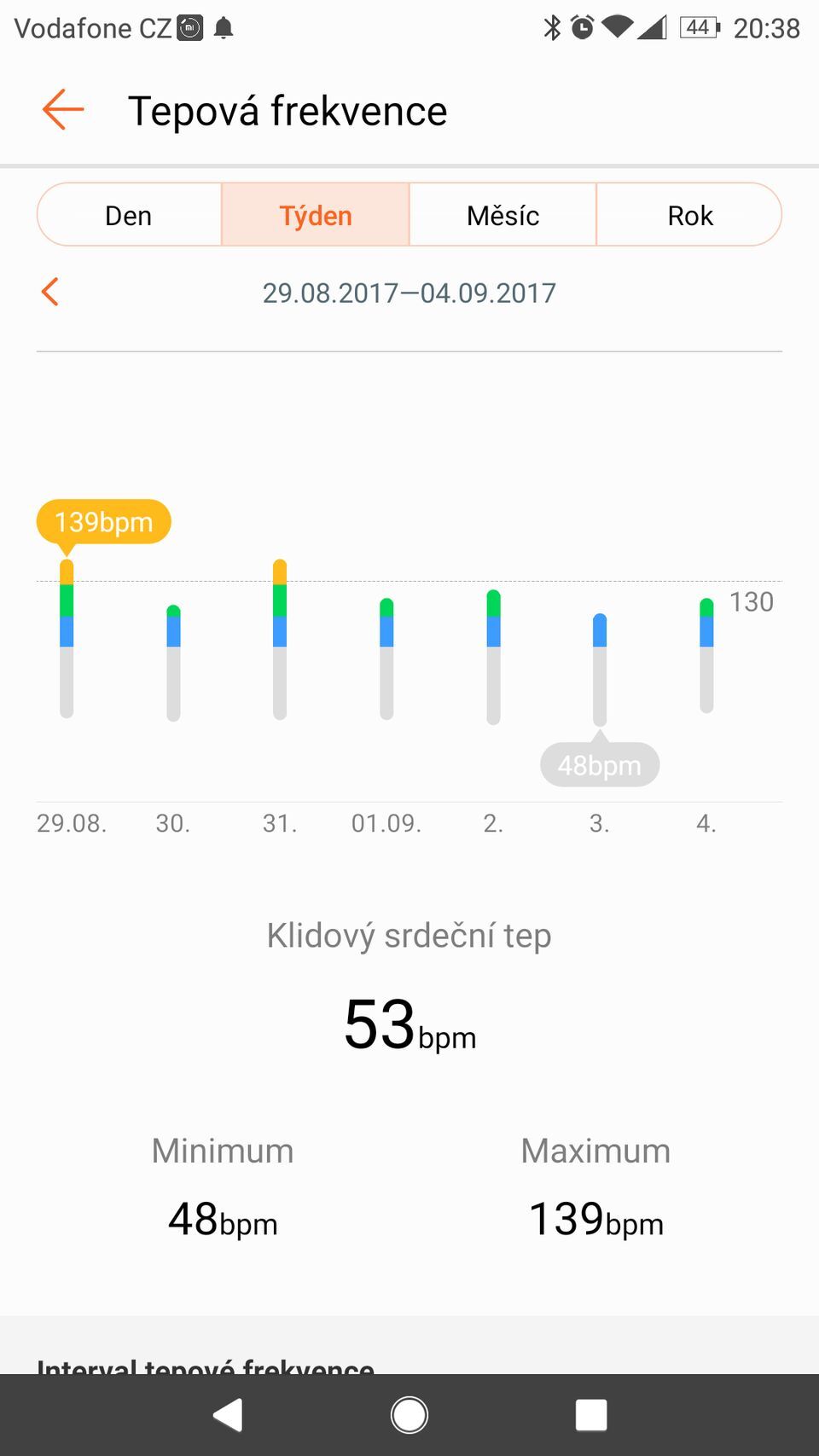Viewport: 819px width, 1456px height.
Task: Tap the system home button
Action: pos(409,1415)
